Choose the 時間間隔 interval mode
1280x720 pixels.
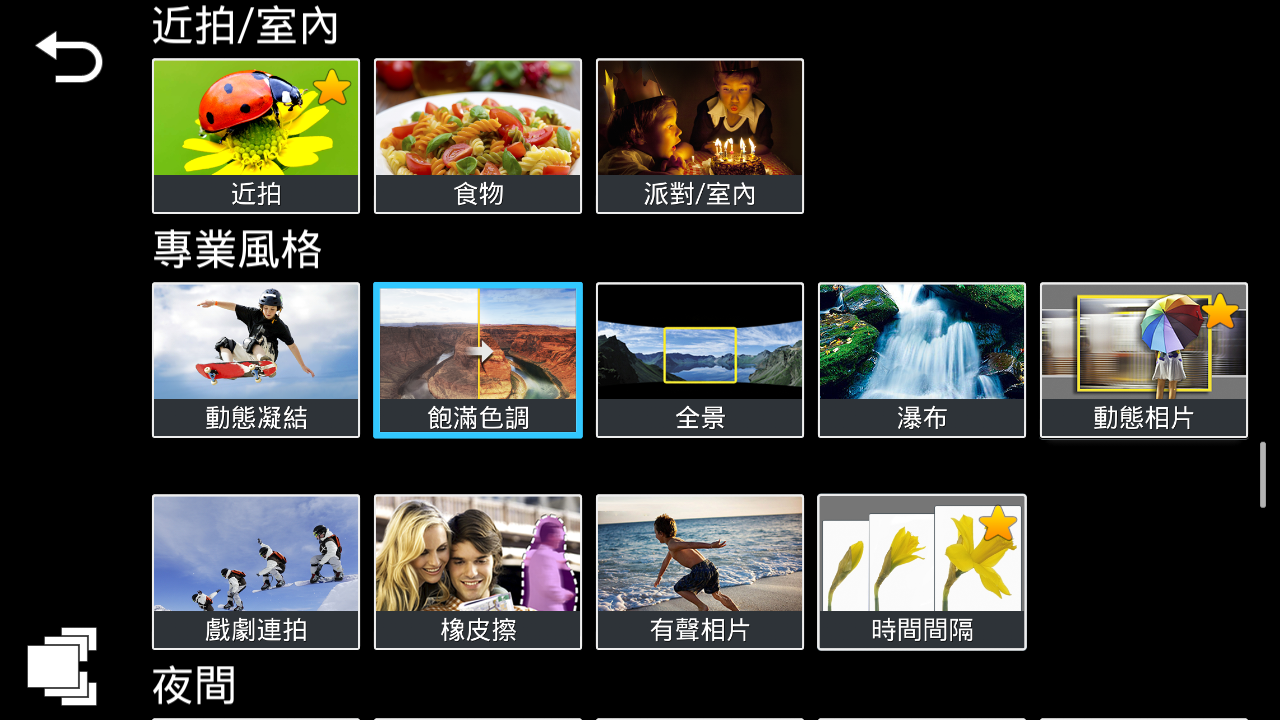tap(922, 572)
